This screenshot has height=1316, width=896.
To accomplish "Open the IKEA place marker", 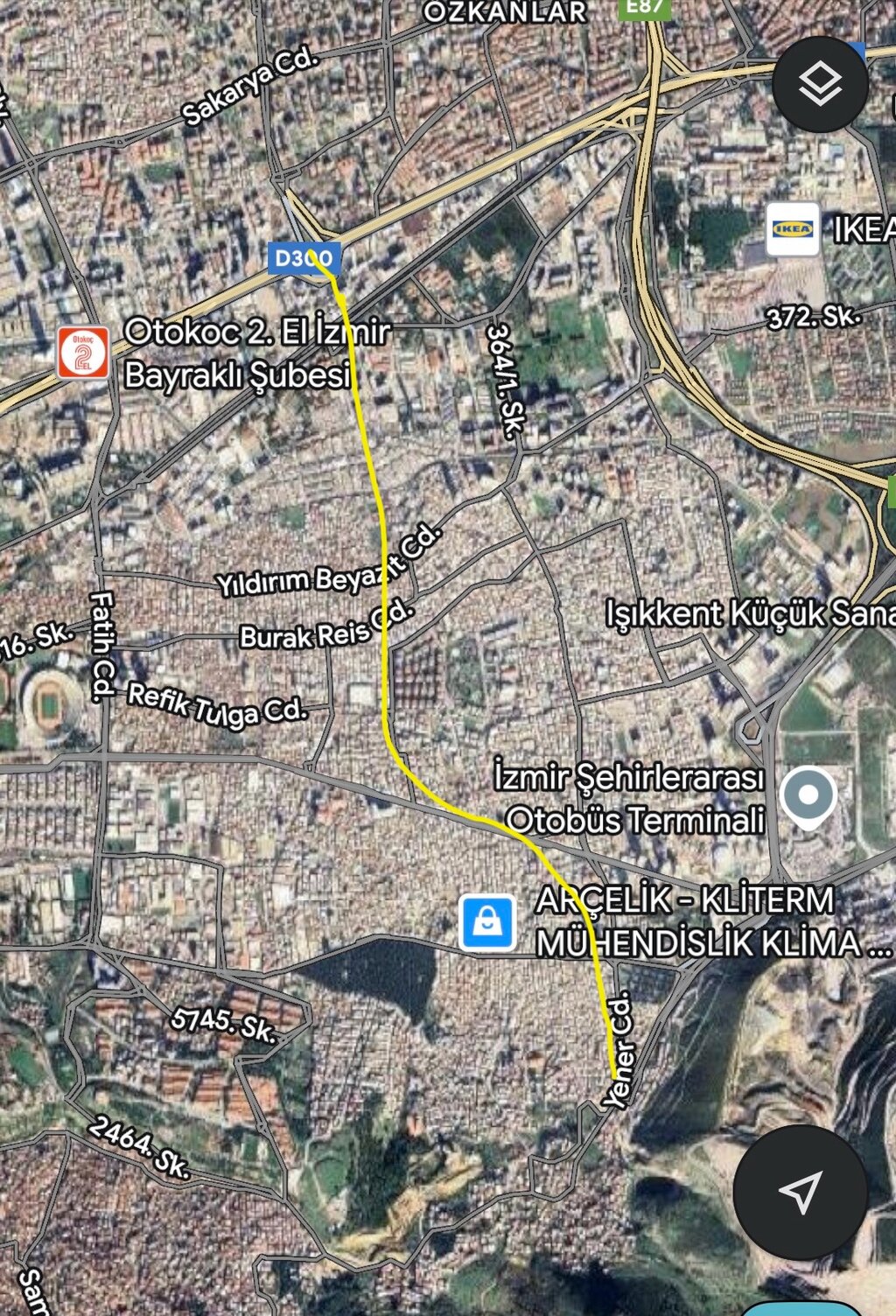I will click(x=793, y=229).
